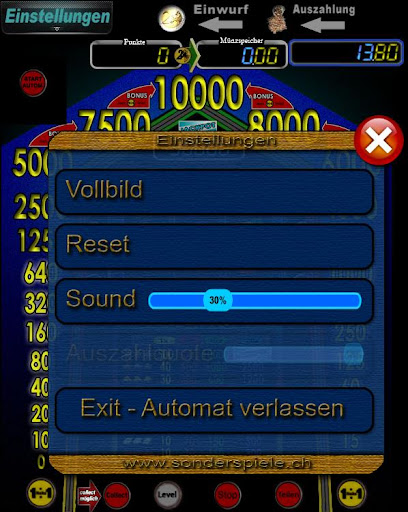The height and width of the screenshot is (512, 408).
Task: Enable Vollbild mode
Action: [214, 192]
